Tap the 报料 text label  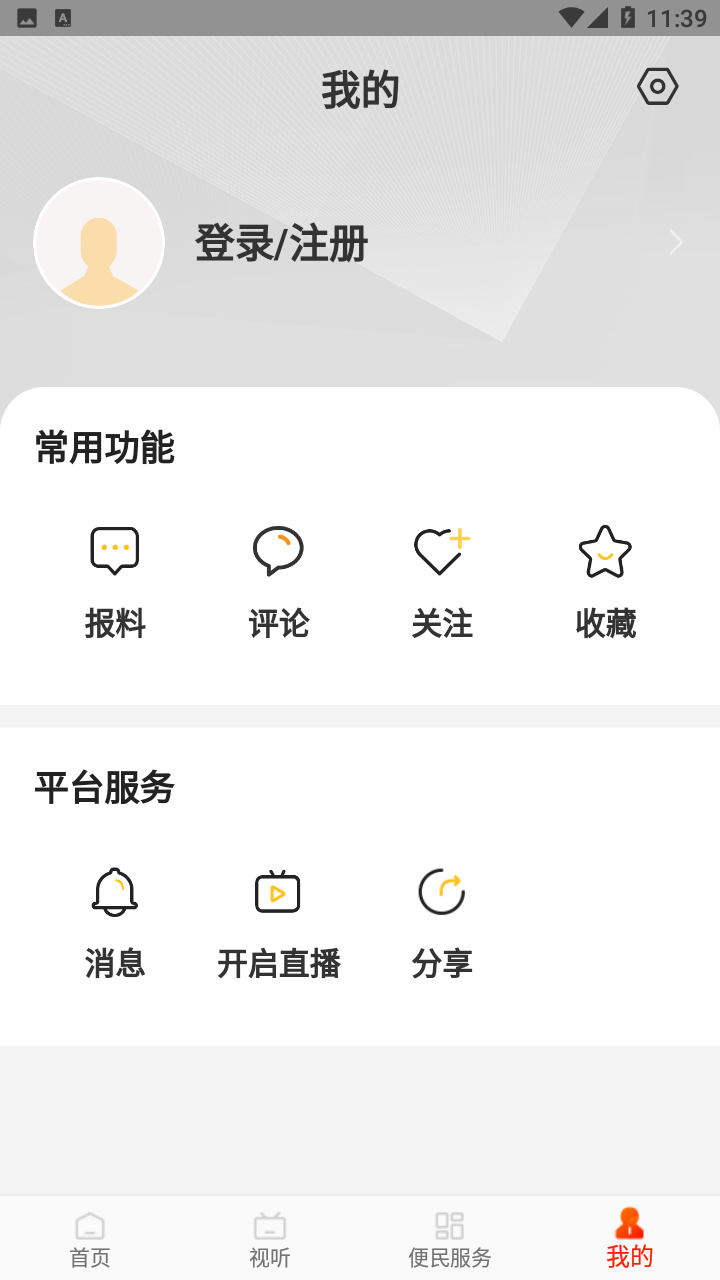coord(116,623)
